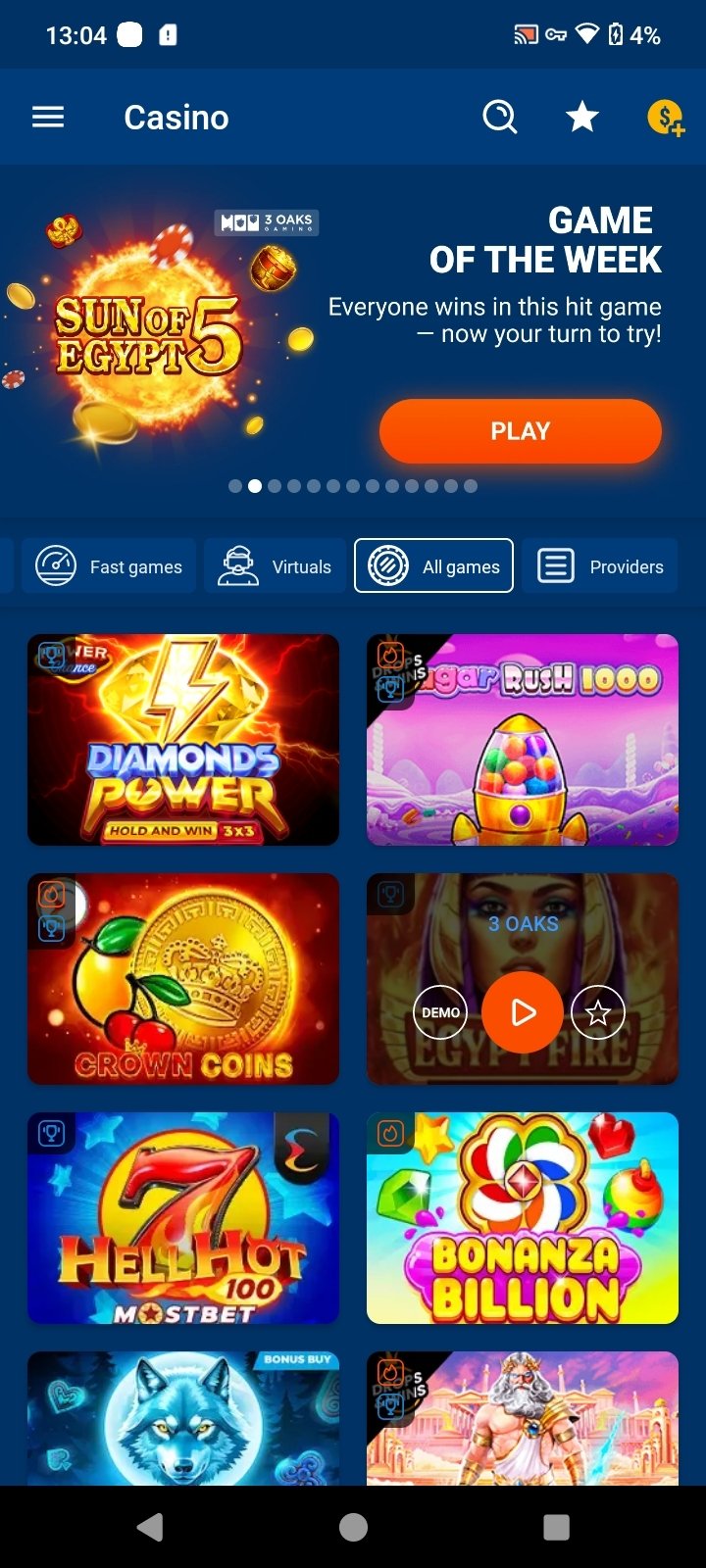Open the Hell Hot 100 game

pyautogui.click(x=183, y=1218)
